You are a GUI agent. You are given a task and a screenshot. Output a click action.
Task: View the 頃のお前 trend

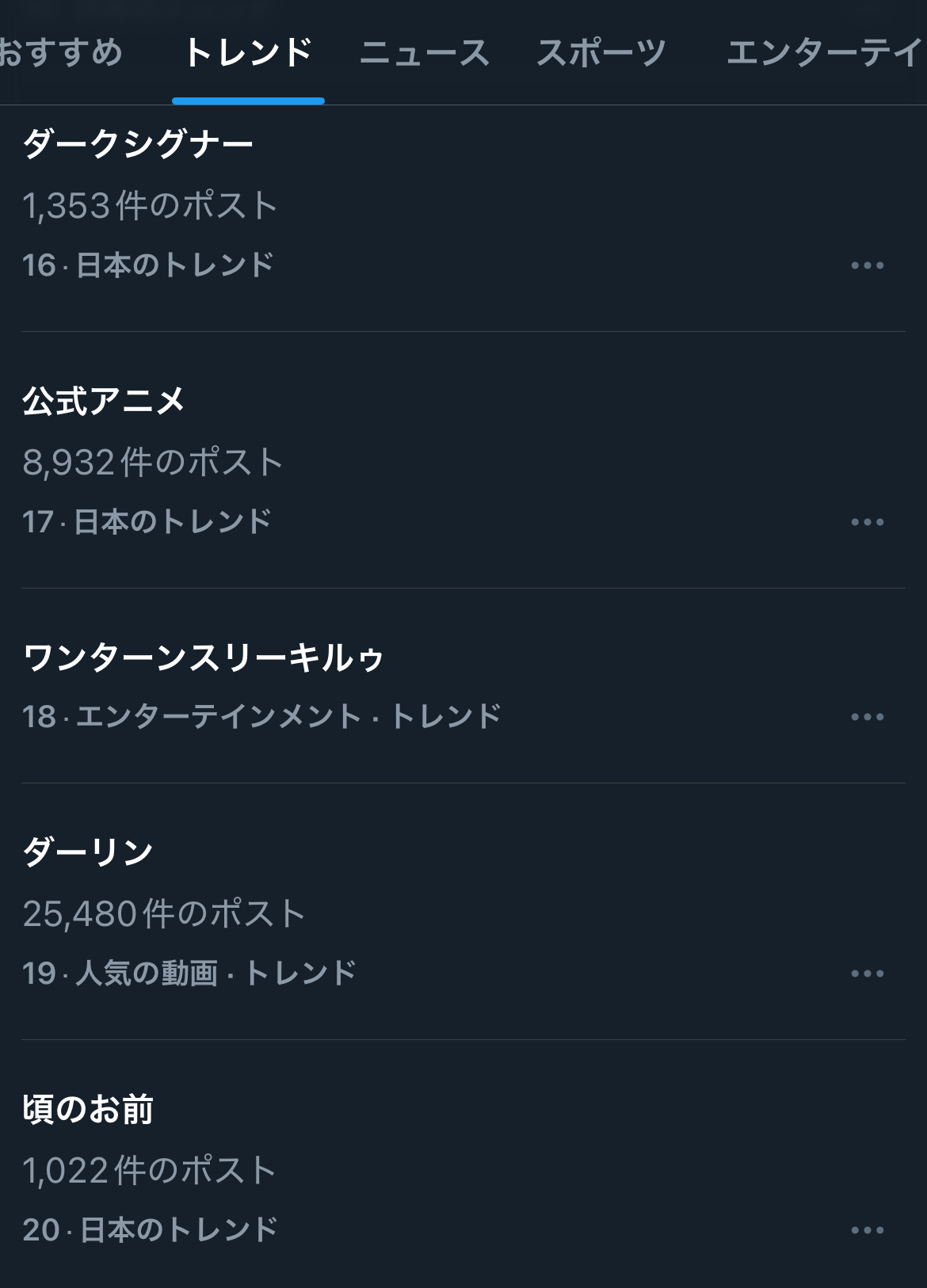(88, 1110)
